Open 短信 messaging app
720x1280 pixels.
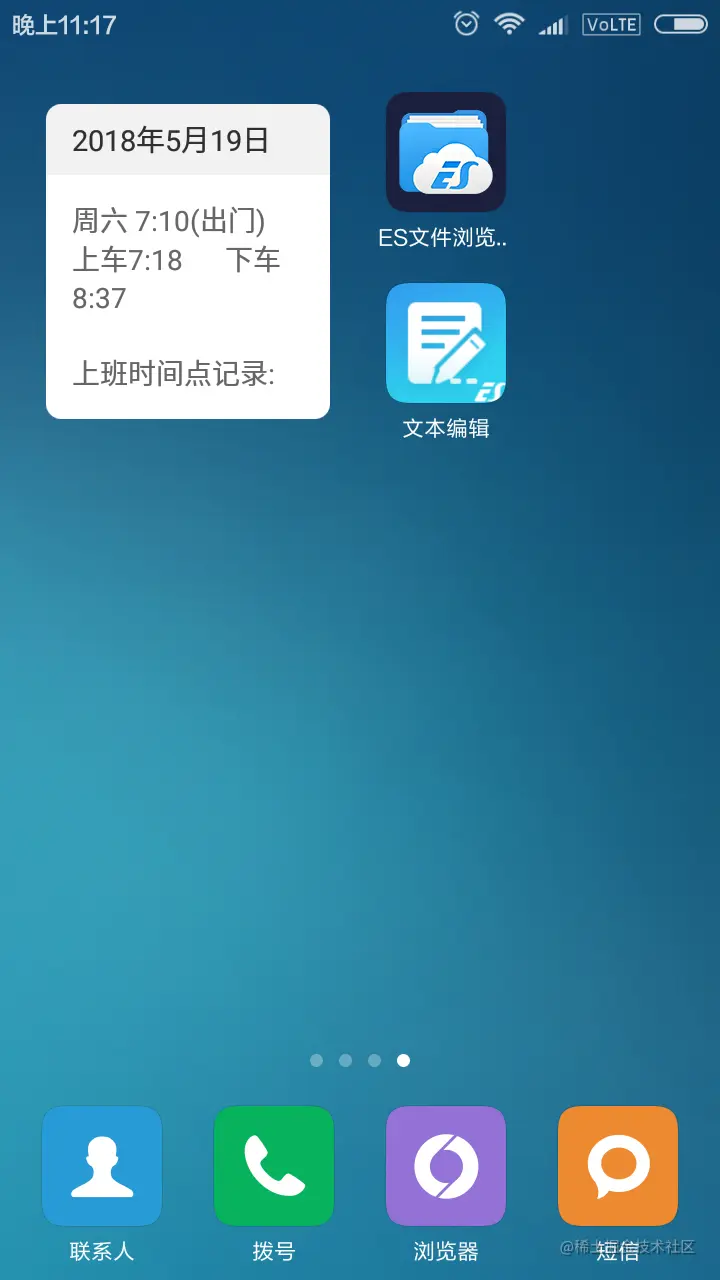coord(618,1166)
